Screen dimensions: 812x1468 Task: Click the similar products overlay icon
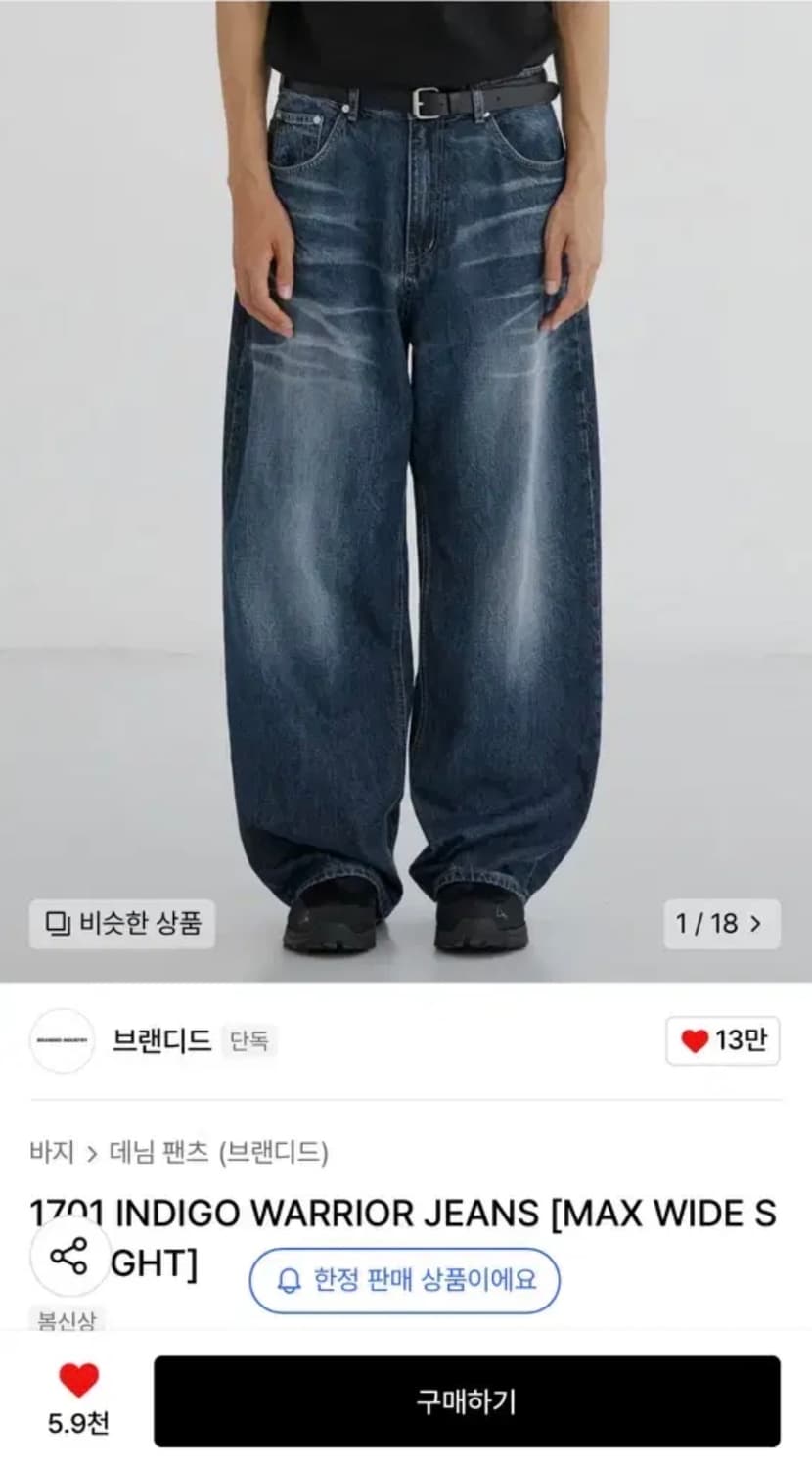(x=59, y=924)
